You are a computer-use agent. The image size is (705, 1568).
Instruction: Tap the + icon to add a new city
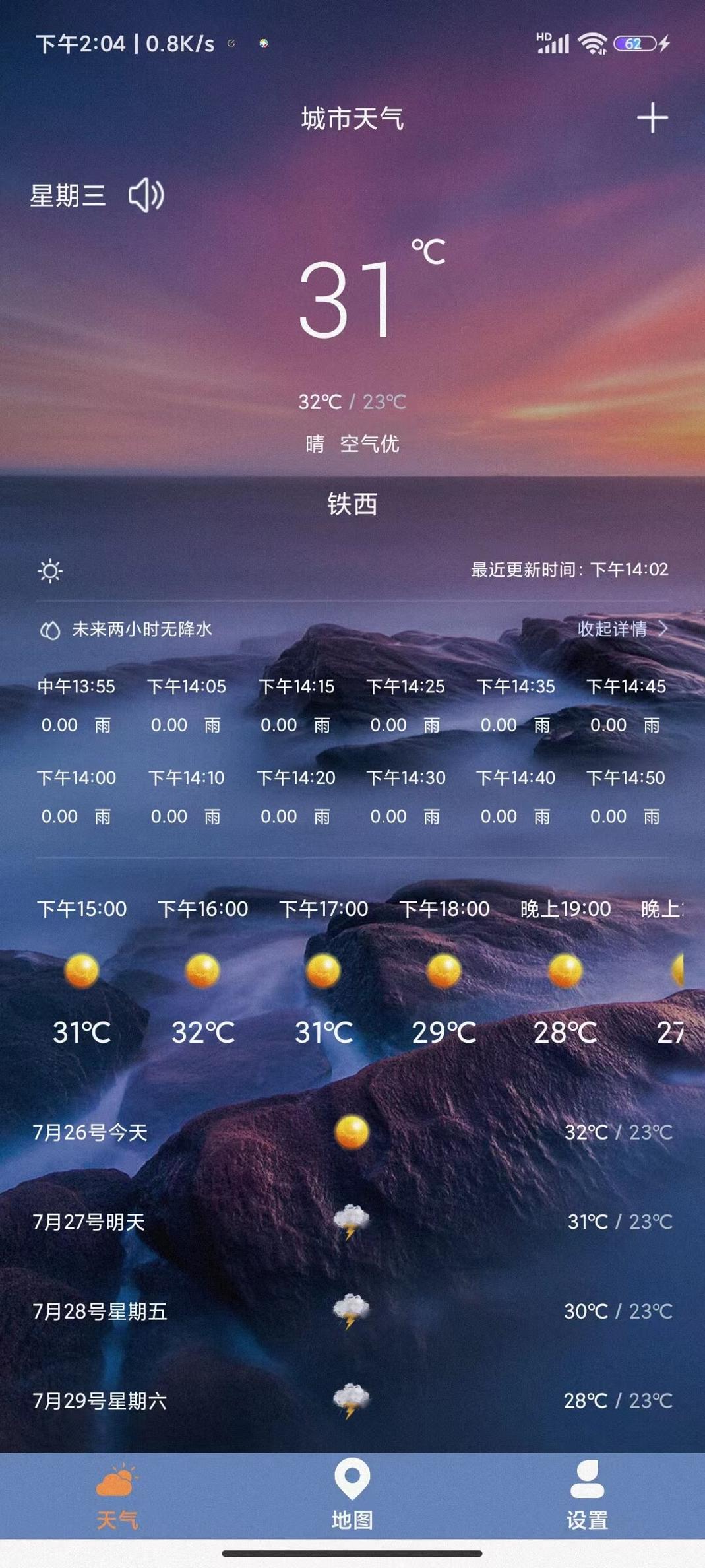[652, 119]
